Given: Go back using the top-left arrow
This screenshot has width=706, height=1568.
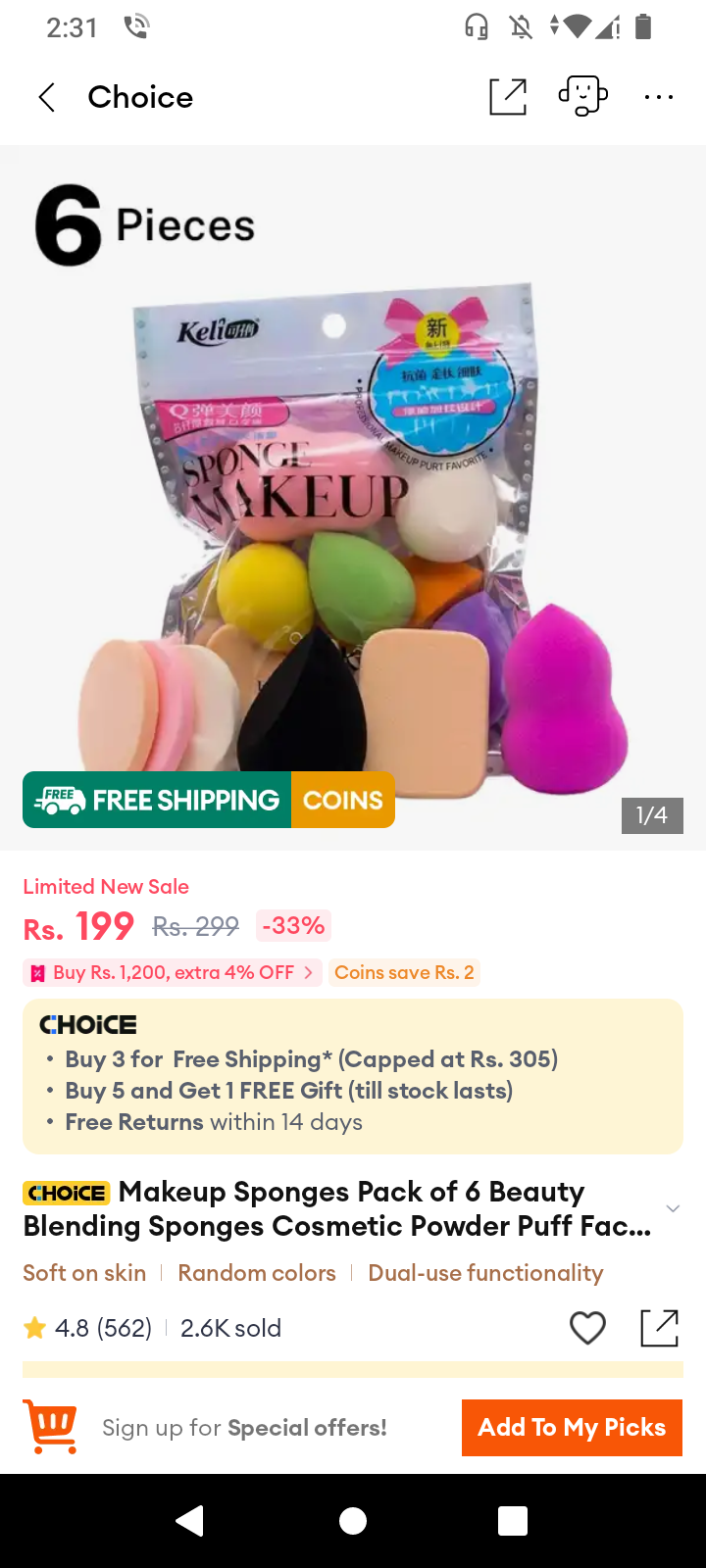Looking at the screenshot, I should (x=46, y=97).
